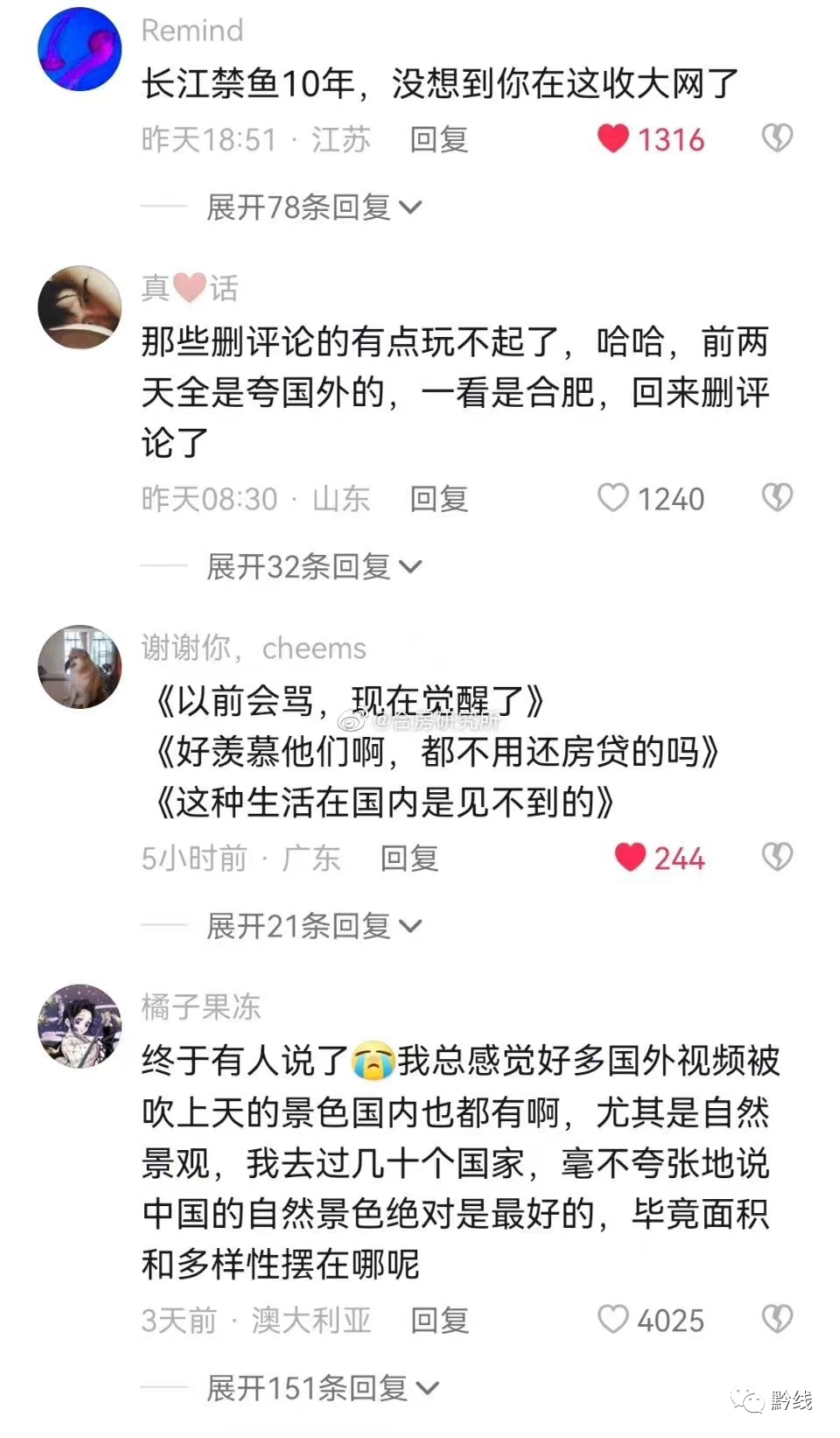The width and height of the screenshot is (840, 1438).
Task: Reply to the cheems comment from 广东
Action: (x=409, y=859)
